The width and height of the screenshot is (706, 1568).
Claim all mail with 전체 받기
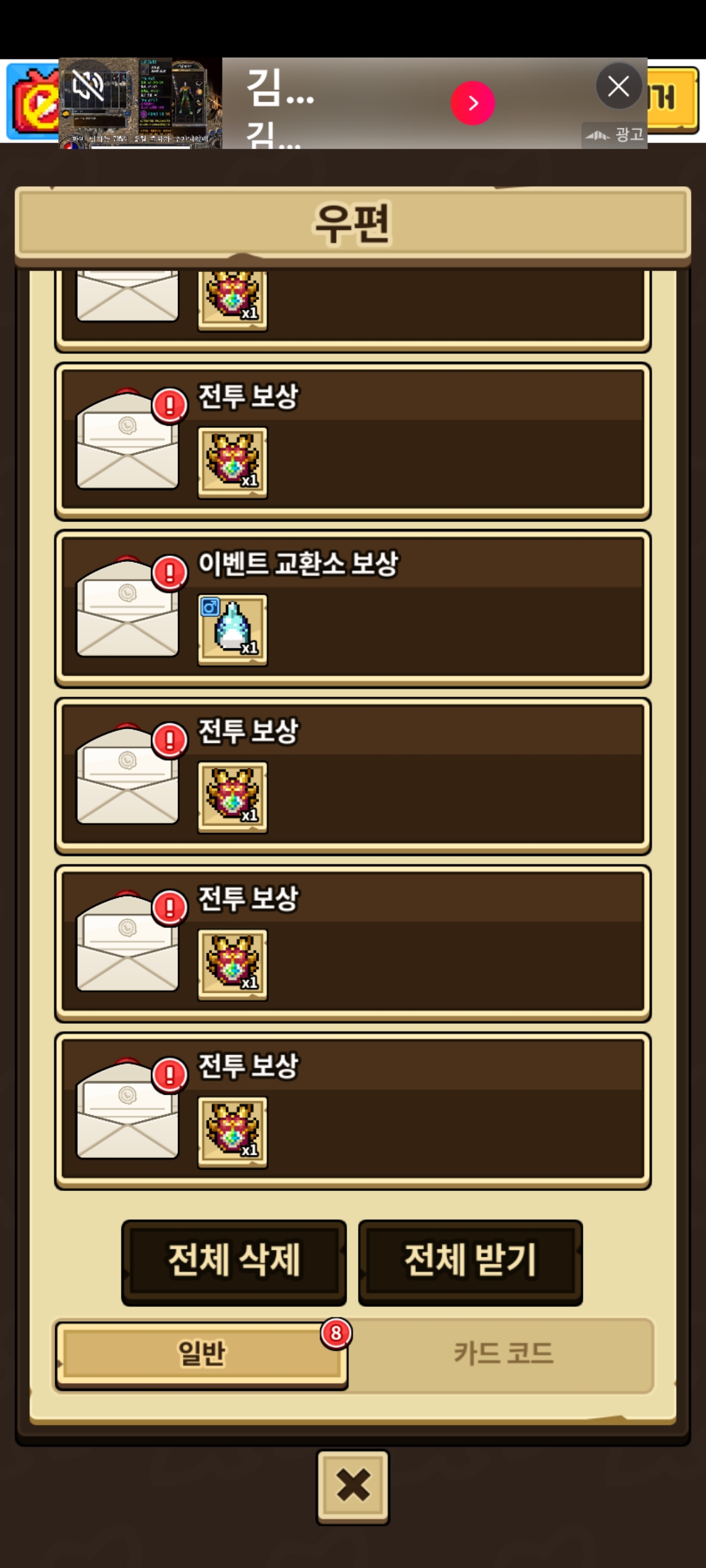click(x=470, y=1262)
